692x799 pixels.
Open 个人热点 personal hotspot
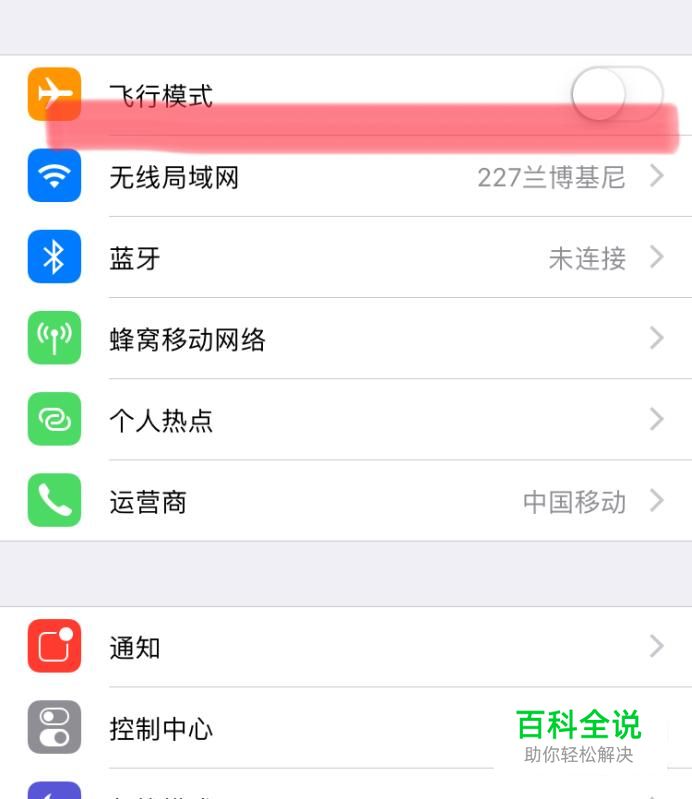pyautogui.click(x=346, y=420)
